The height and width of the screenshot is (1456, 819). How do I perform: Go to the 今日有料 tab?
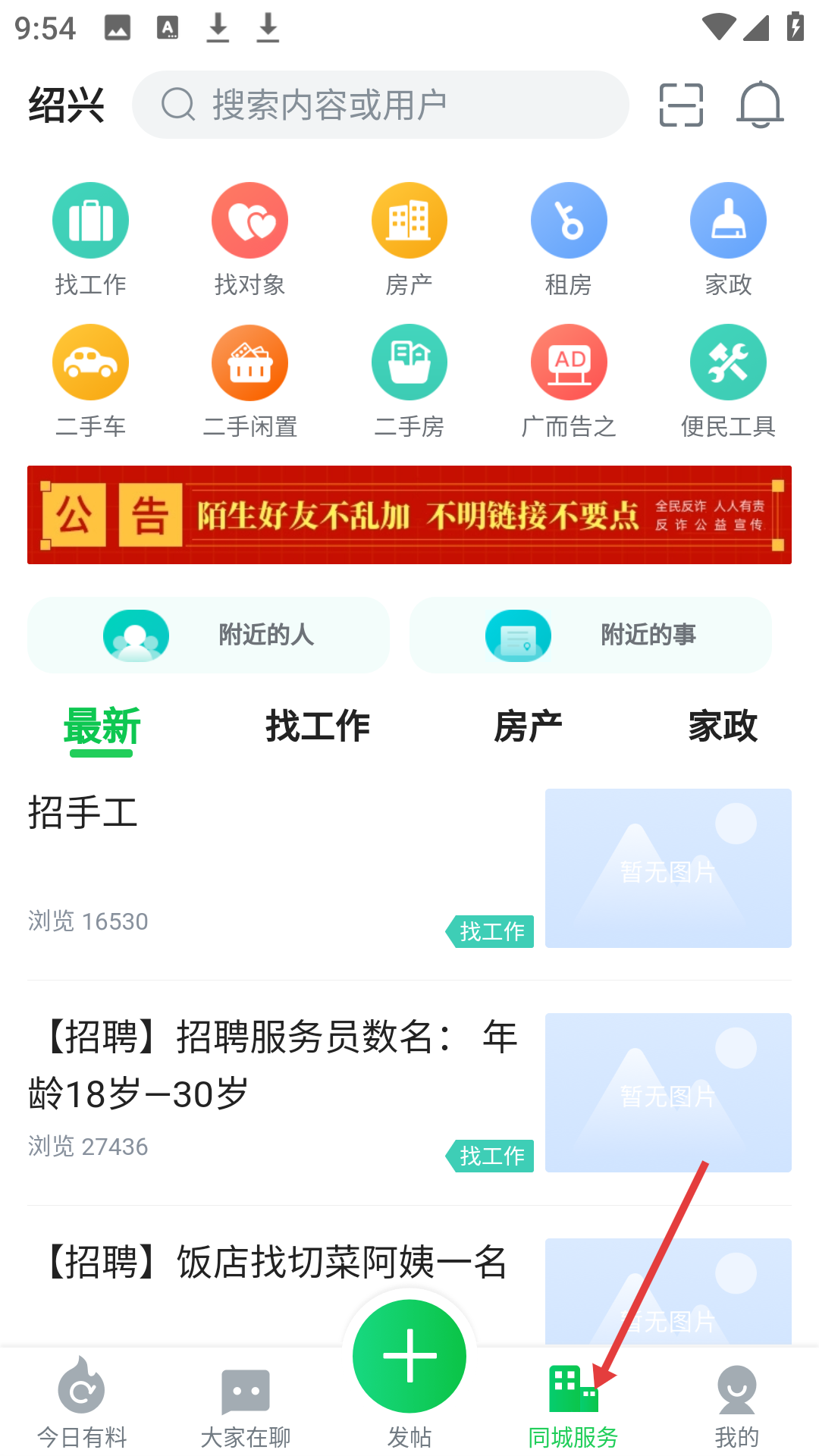82,1403
